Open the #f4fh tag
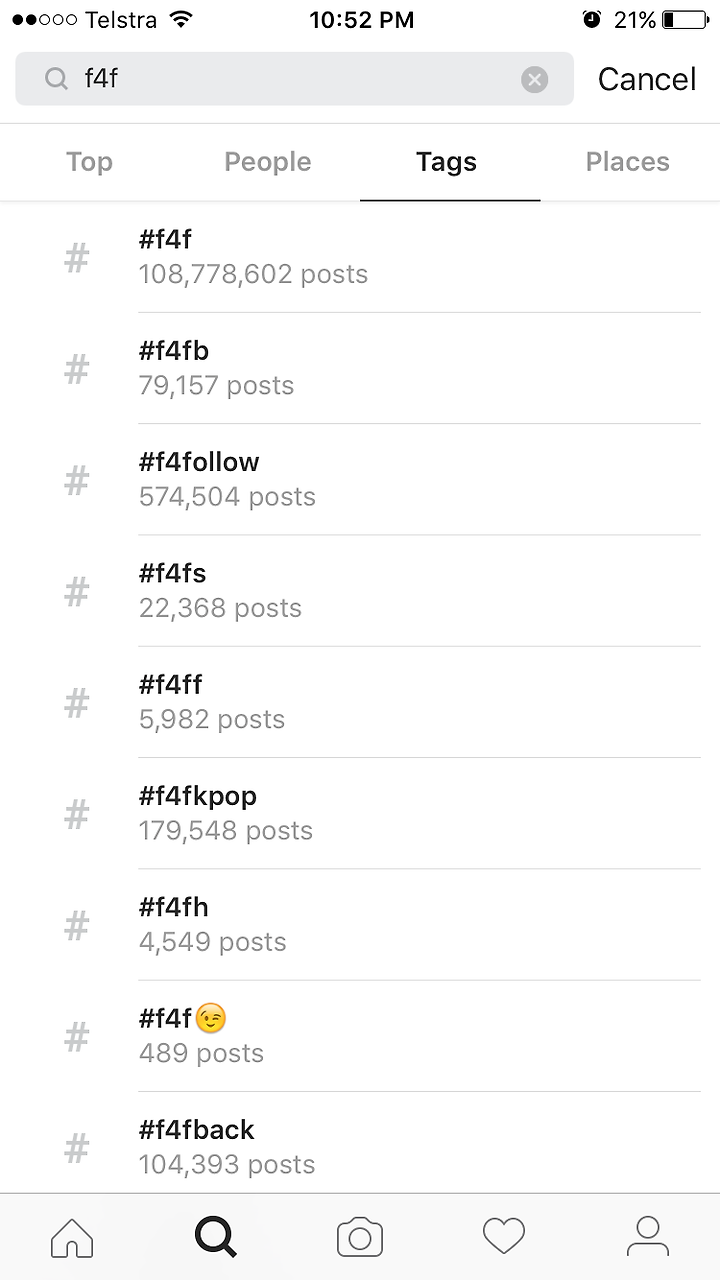 pyautogui.click(x=360, y=924)
